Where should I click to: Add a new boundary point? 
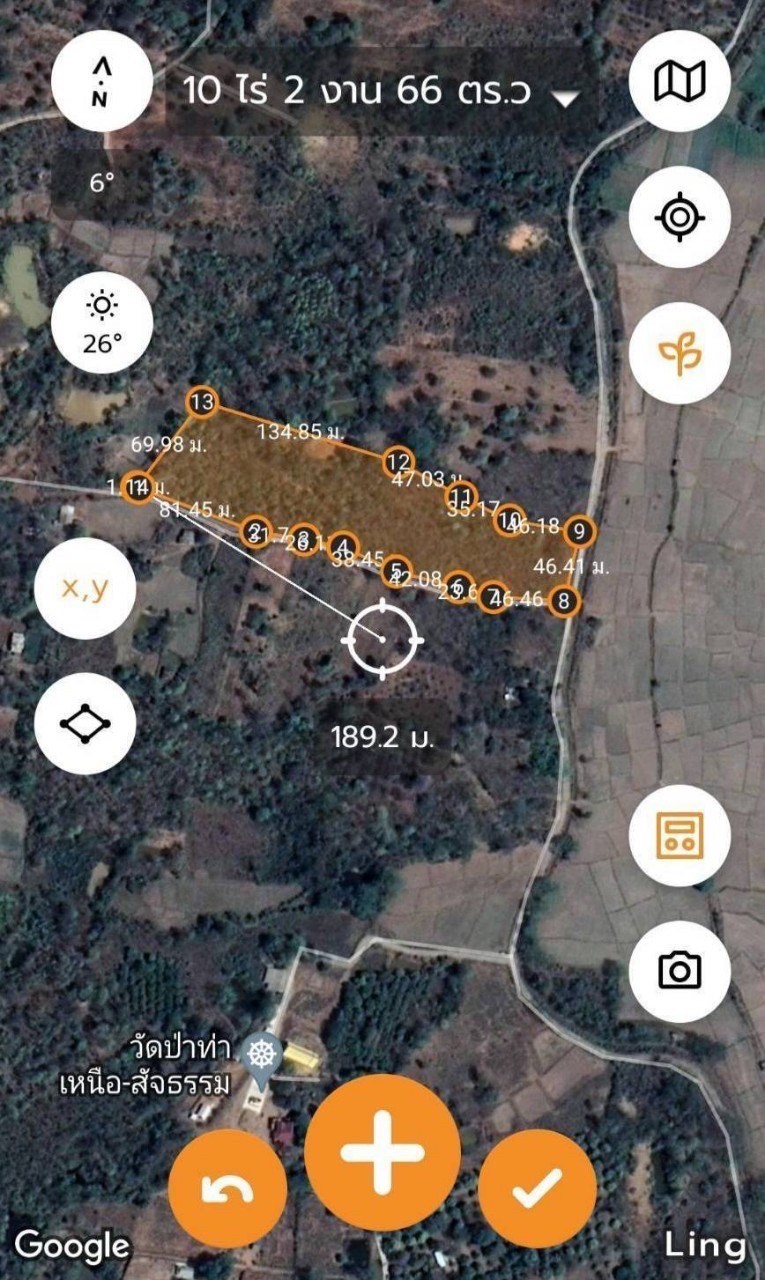pos(382,1153)
